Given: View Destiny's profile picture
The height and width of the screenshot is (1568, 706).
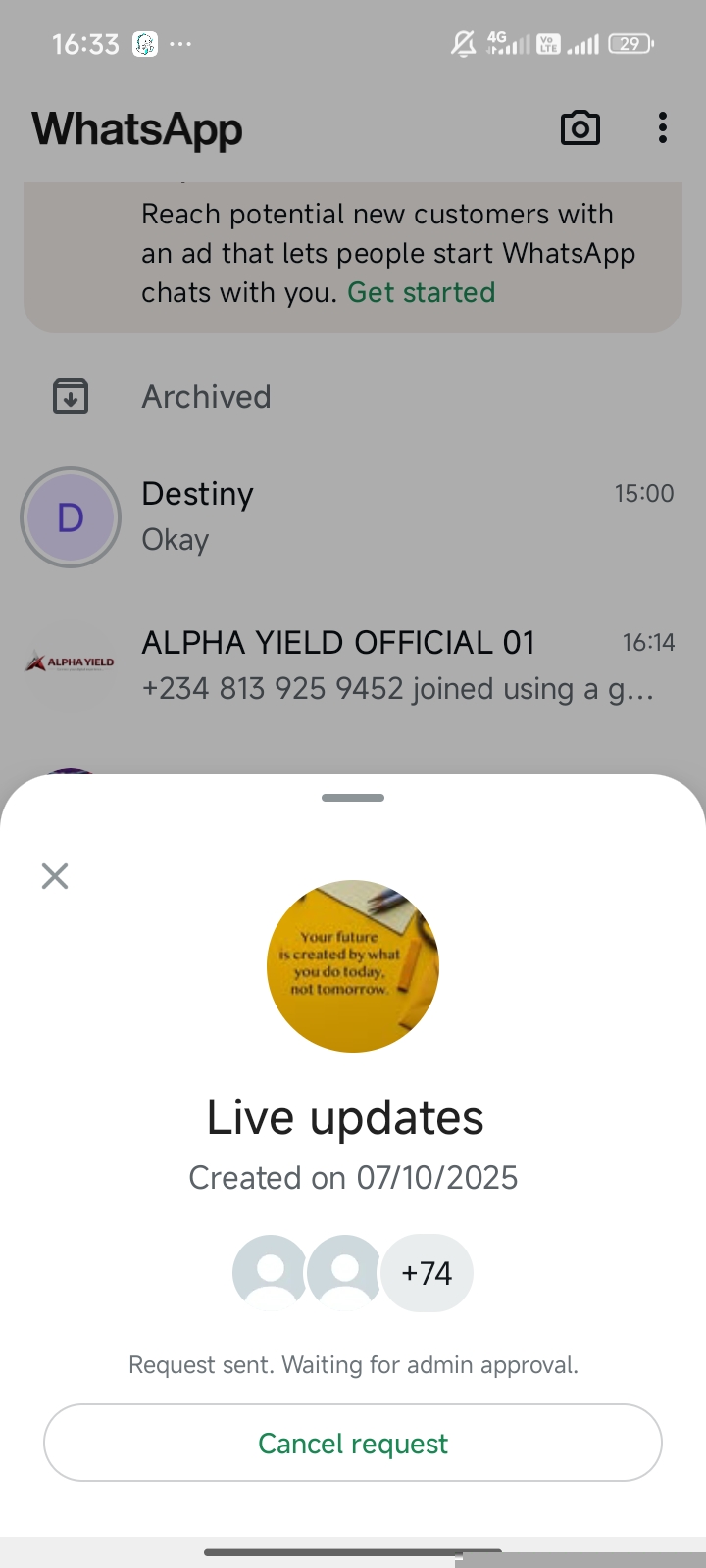Looking at the screenshot, I should (x=71, y=517).
